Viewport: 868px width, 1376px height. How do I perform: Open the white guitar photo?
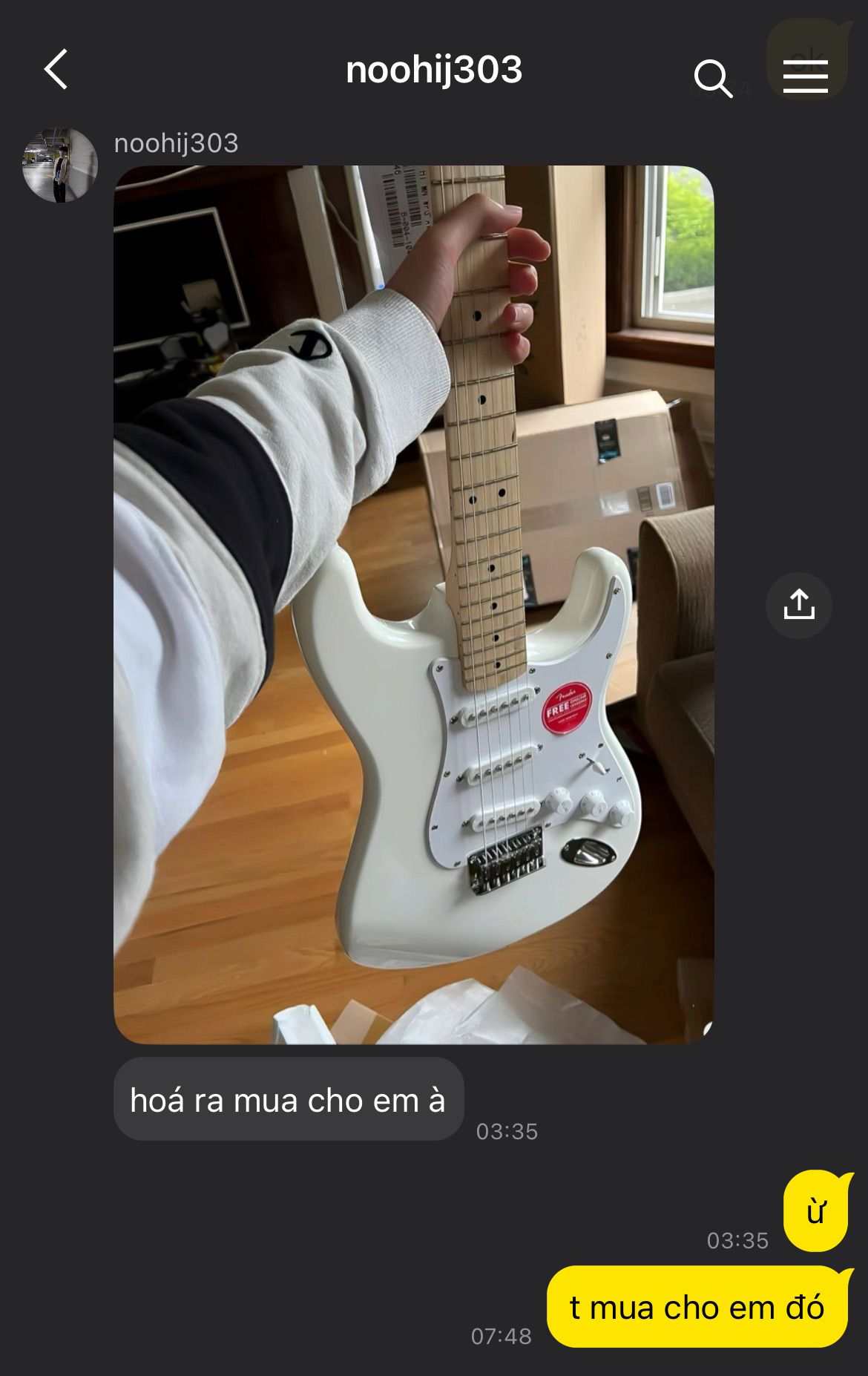pyautogui.click(x=413, y=604)
